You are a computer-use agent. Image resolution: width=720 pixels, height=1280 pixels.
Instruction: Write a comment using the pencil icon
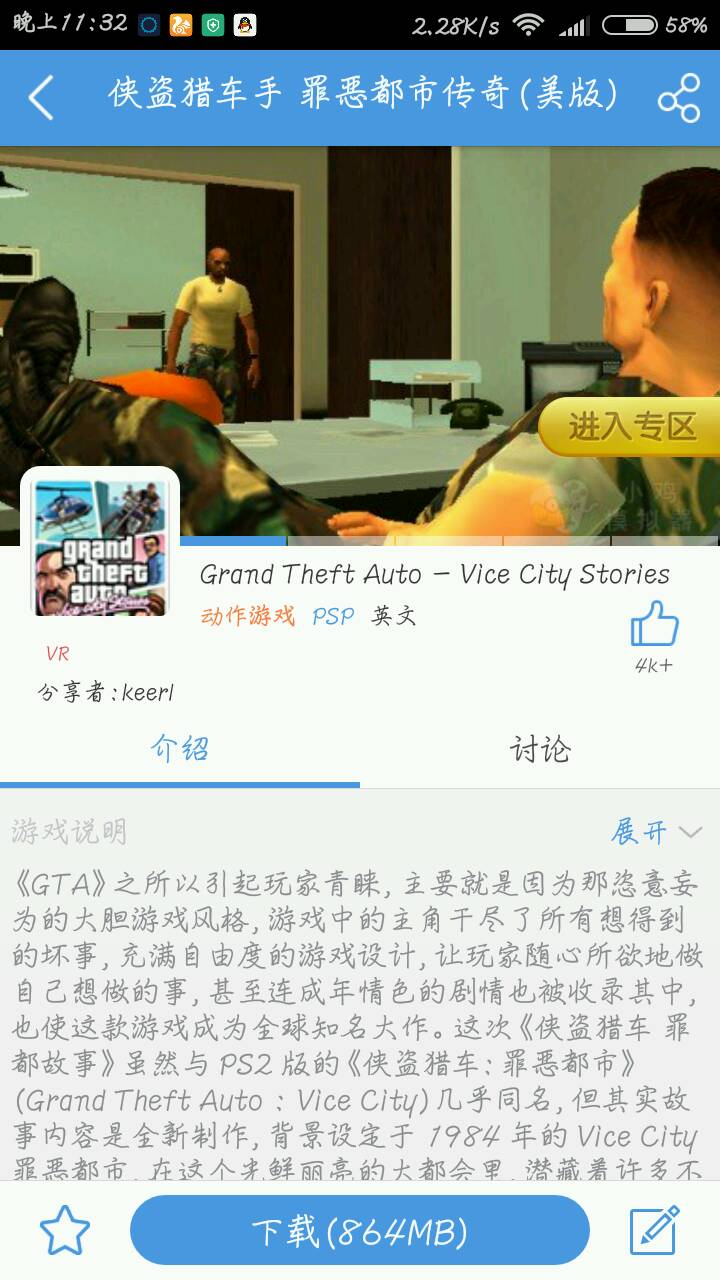(x=655, y=1231)
